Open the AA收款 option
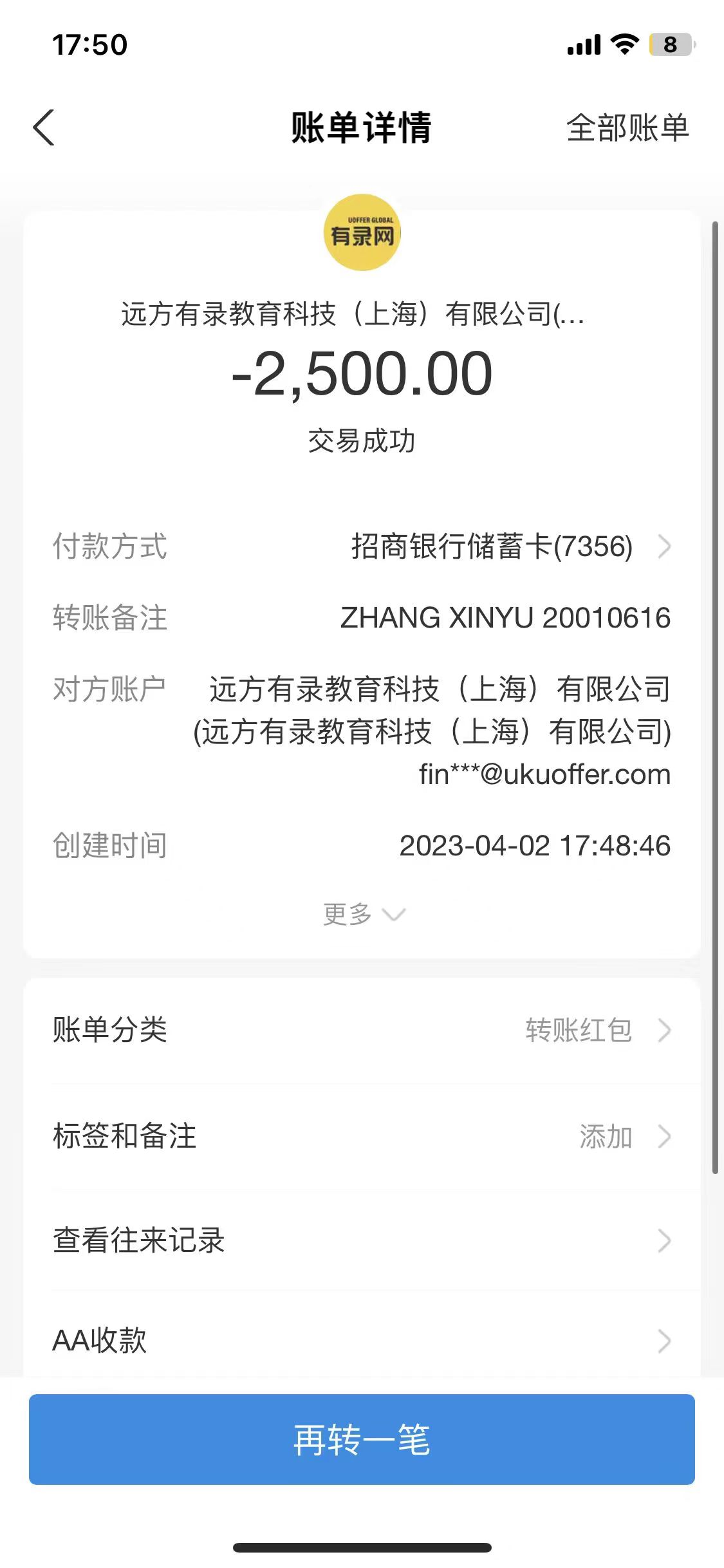Screen dimensions: 724x1568 362,1341
